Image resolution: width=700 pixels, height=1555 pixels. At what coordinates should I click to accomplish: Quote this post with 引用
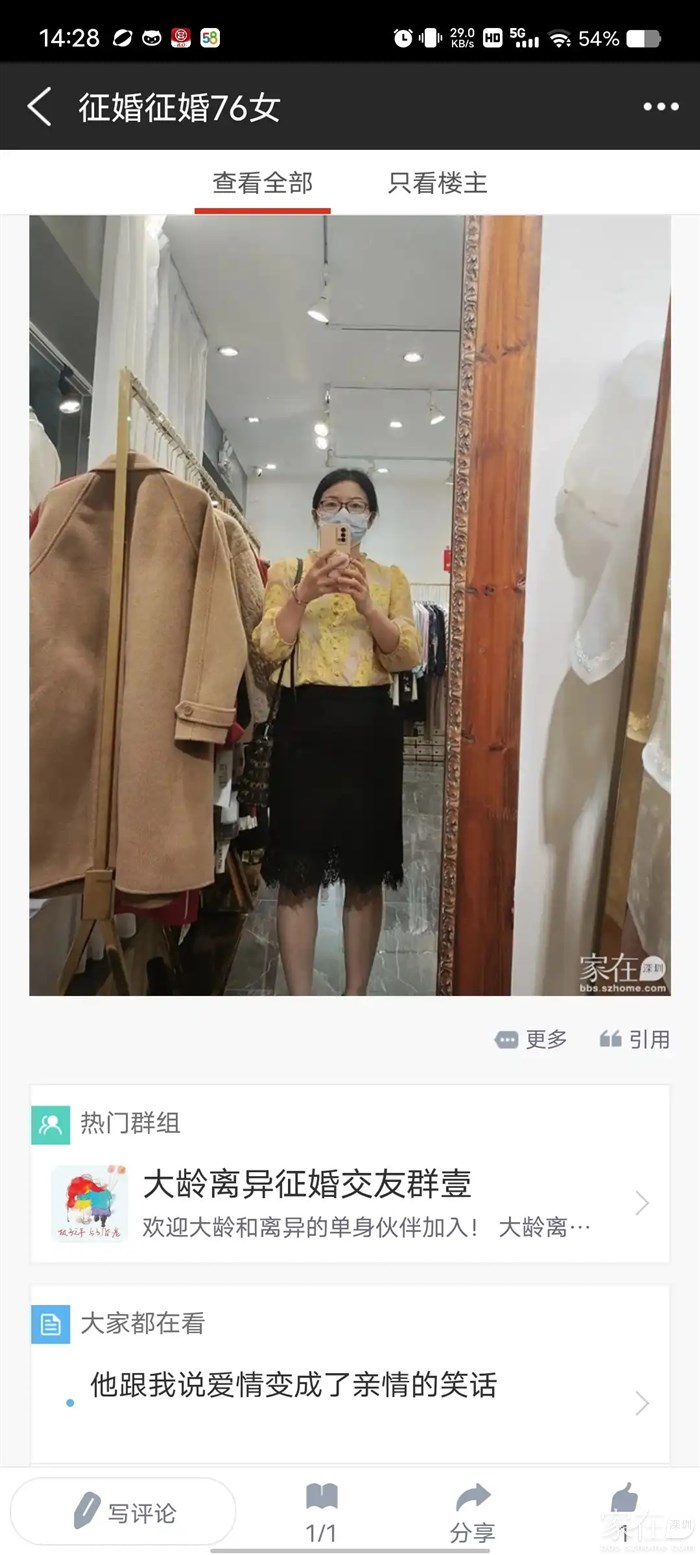coord(635,1039)
